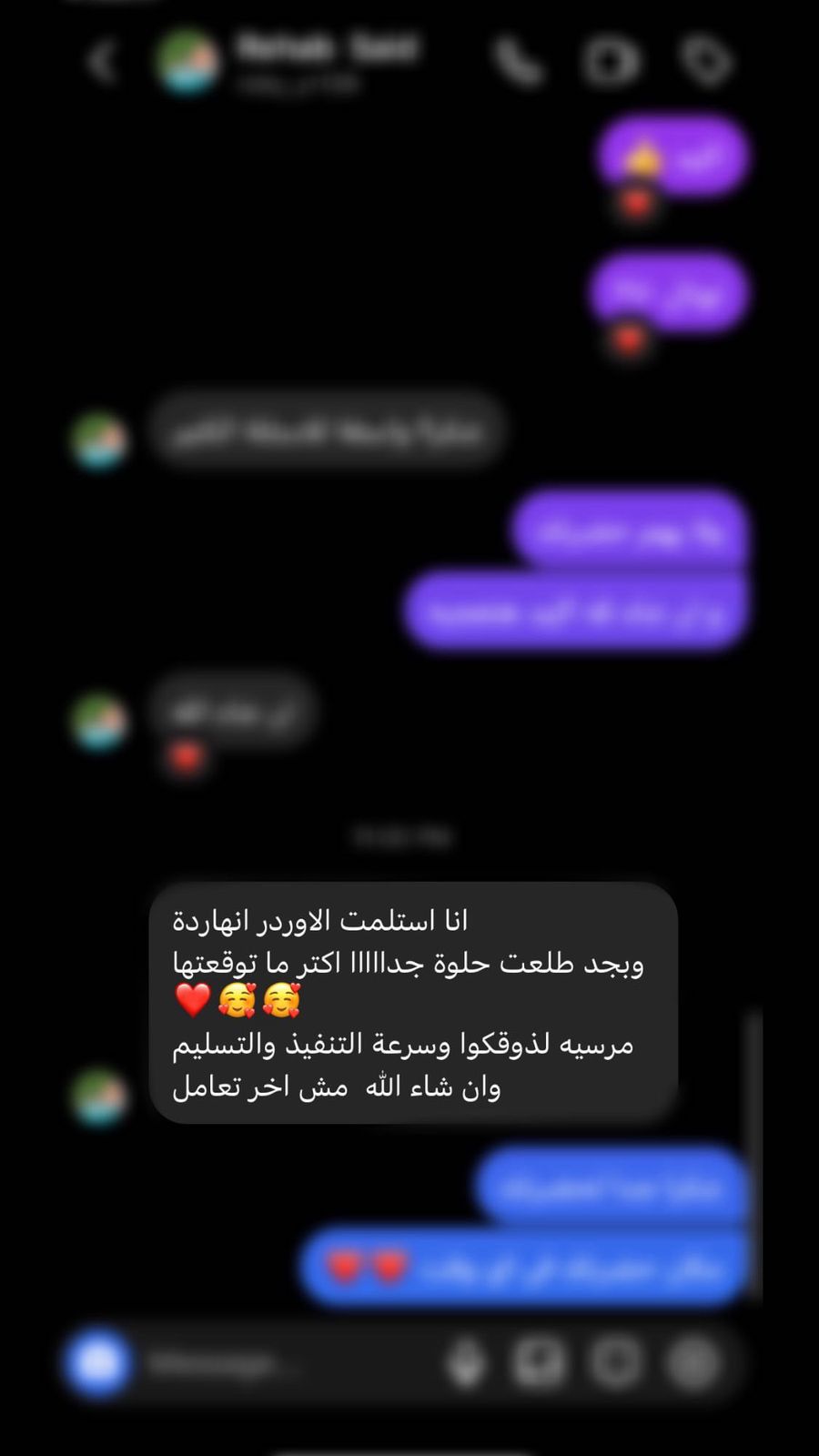Start a voice call with this contact
This screenshot has height=1456, width=819.
[x=519, y=62]
